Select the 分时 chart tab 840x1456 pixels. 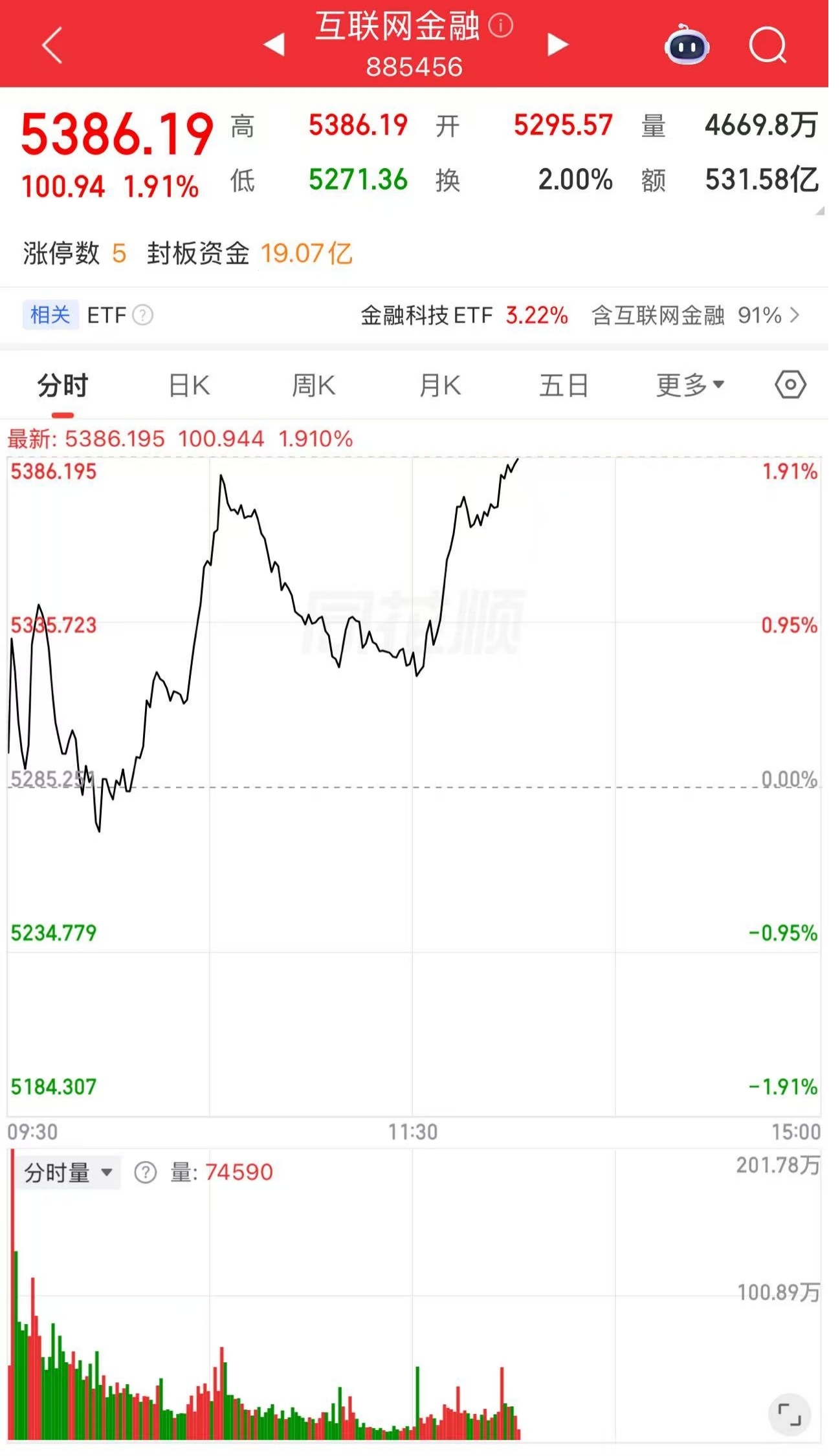[x=63, y=386]
